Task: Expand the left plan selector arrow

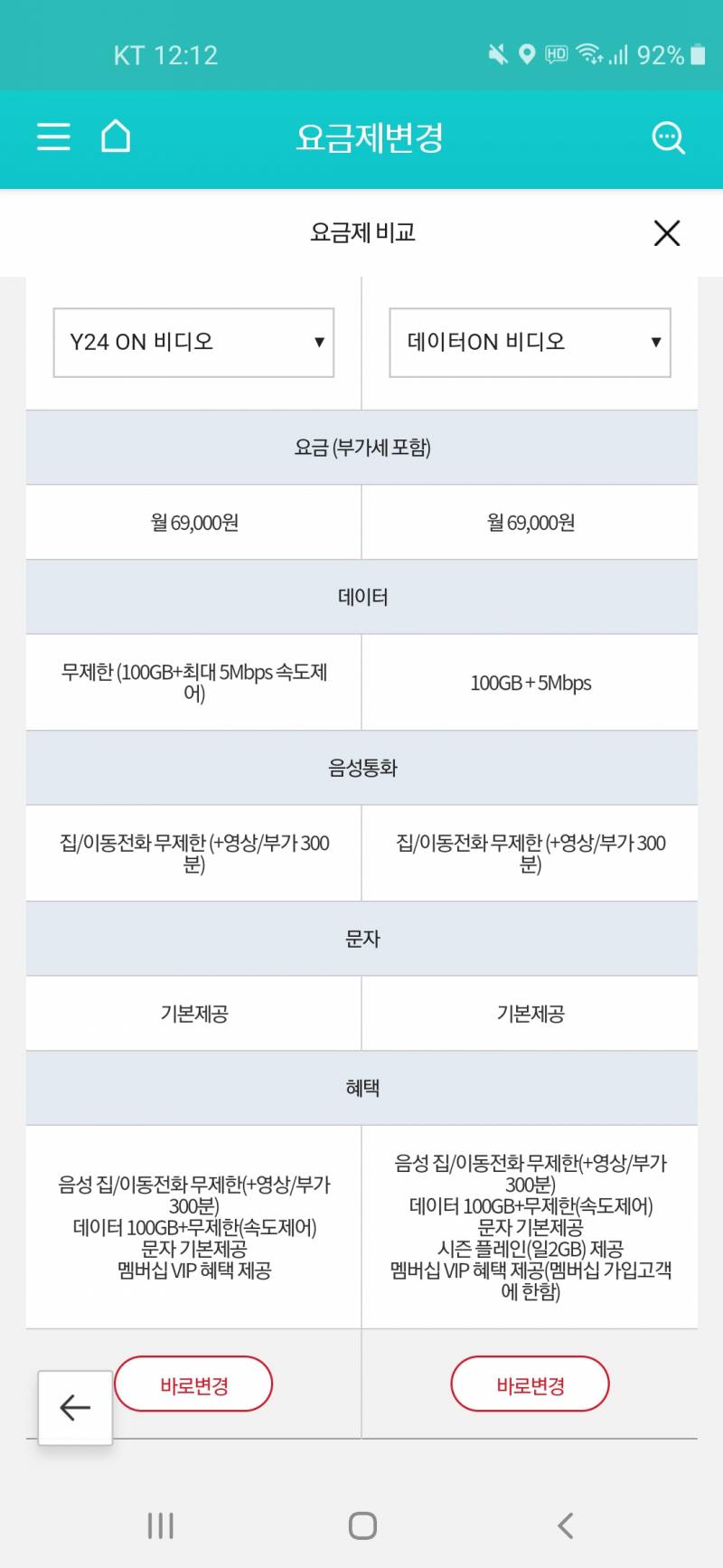Action: pyautogui.click(x=318, y=342)
